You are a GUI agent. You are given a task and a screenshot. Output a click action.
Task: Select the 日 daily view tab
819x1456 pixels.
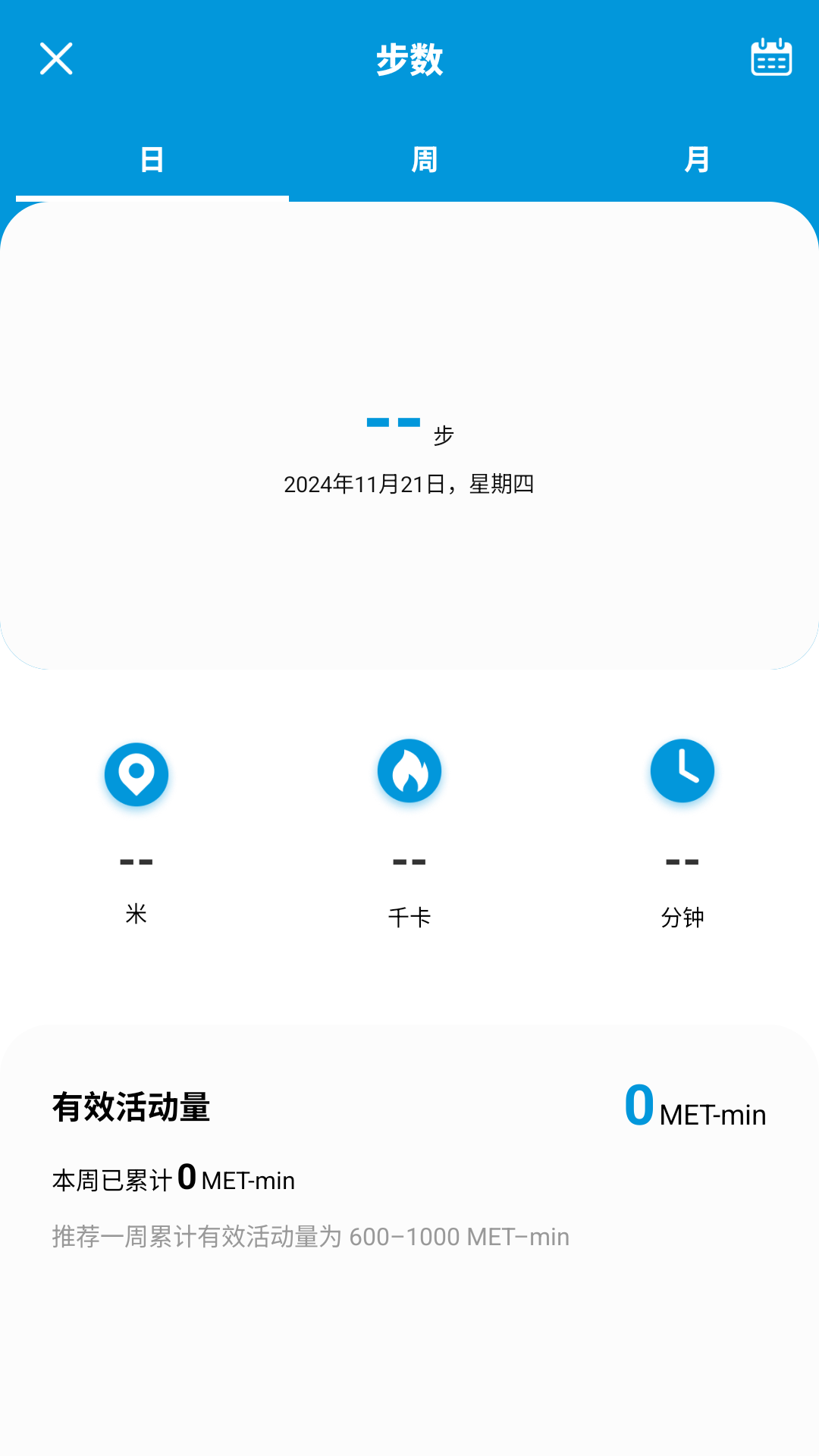click(x=152, y=160)
